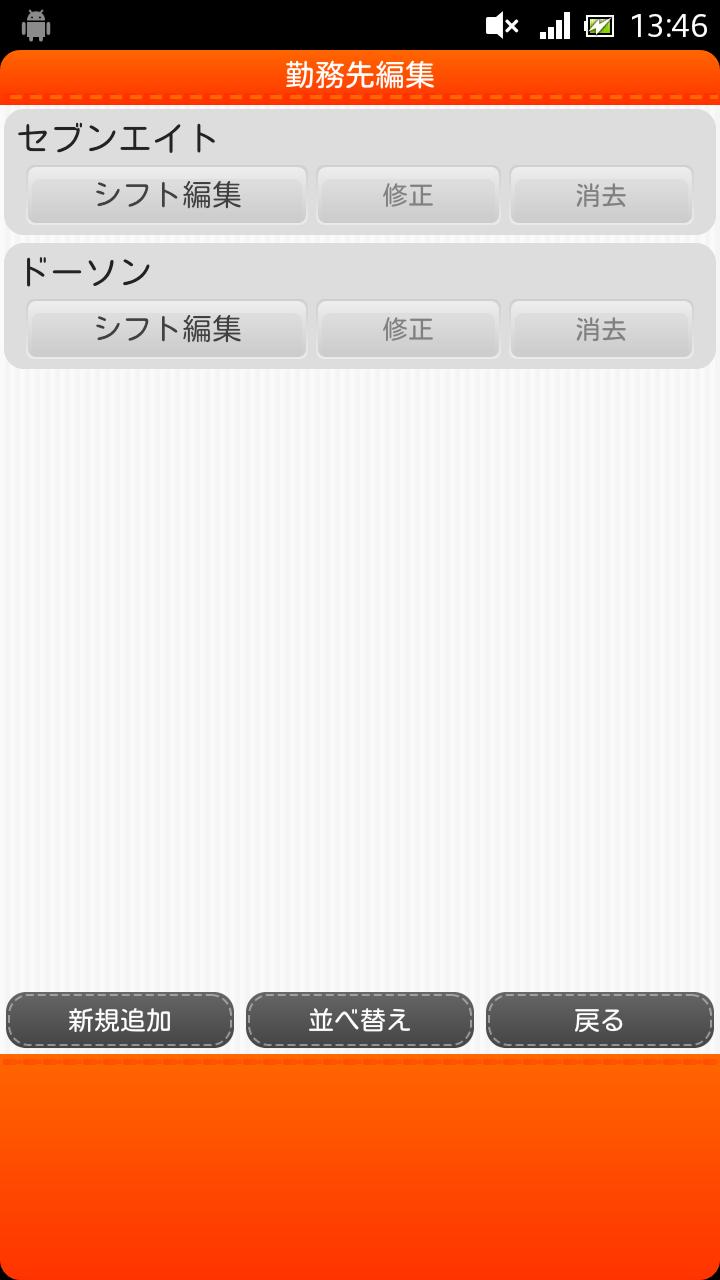This screenshot has height=1280, width=720.
Task: Tap 修正 for ドーソン
Action: (x=408, y=329)
